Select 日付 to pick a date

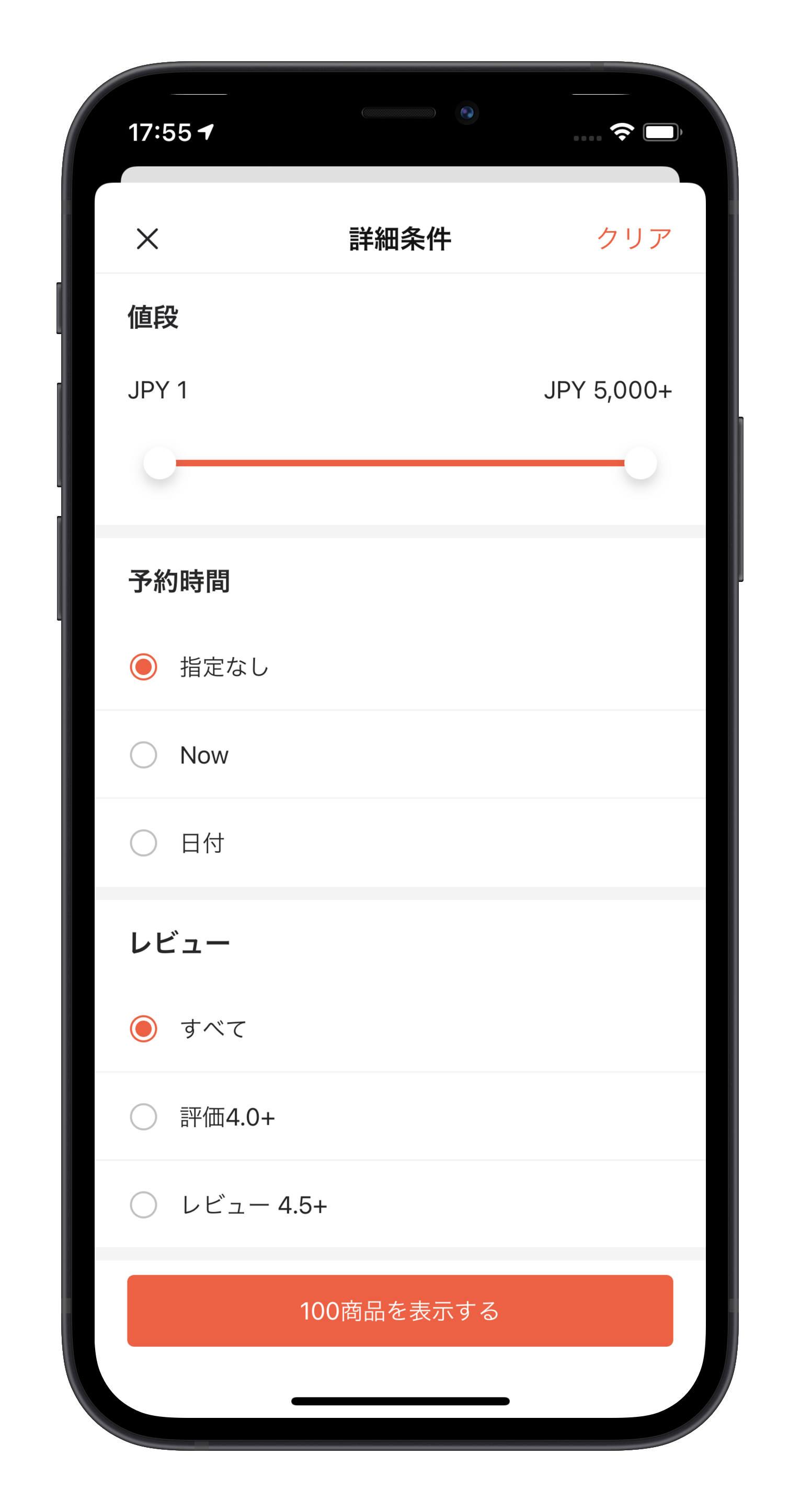coord(399,843)
